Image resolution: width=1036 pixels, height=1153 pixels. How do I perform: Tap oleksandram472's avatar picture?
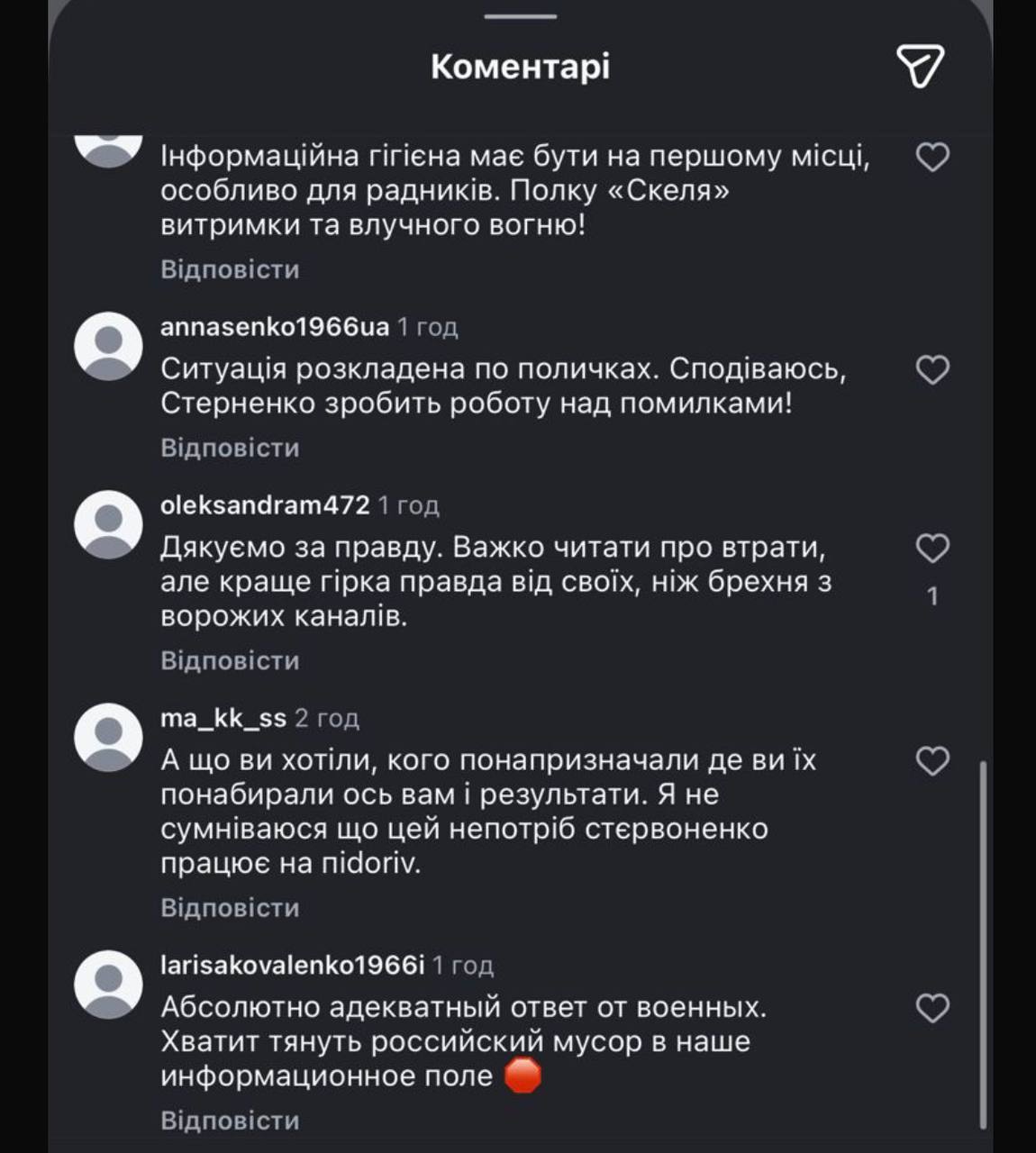coord(108,524)
